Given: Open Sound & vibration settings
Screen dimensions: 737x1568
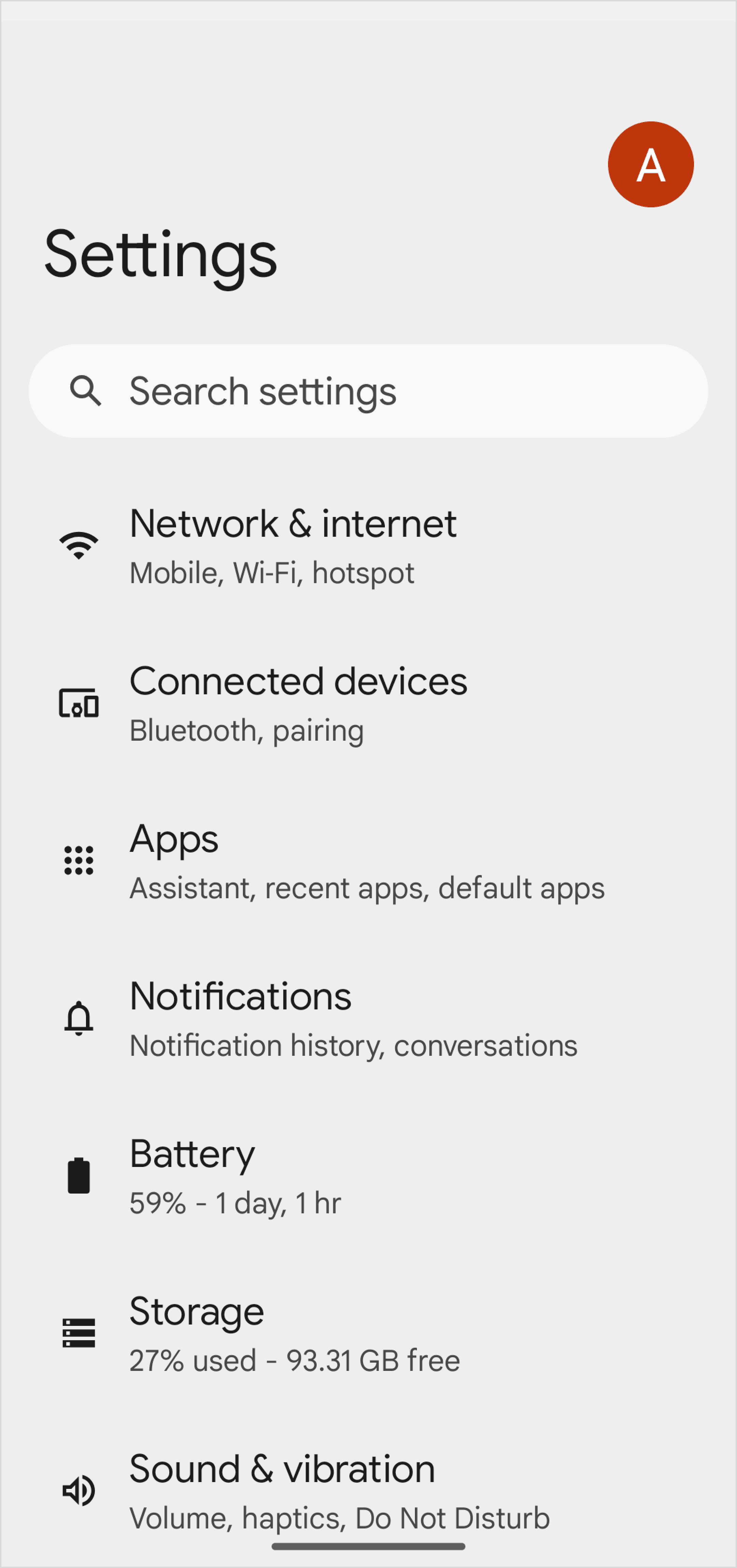Looking at the screenshot, I should 369,1491.
